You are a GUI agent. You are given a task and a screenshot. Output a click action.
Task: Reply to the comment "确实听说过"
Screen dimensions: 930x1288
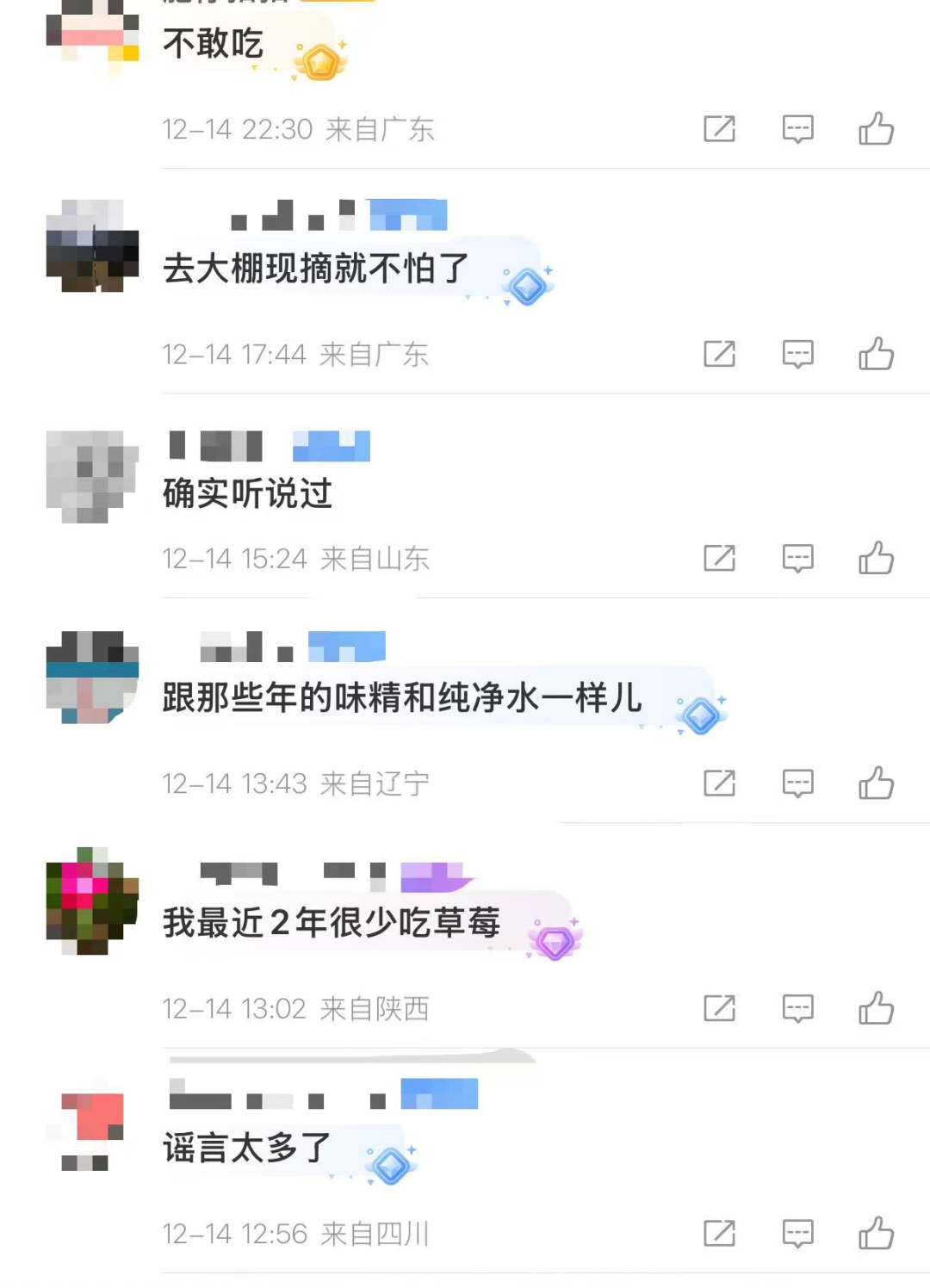point(797,558)
